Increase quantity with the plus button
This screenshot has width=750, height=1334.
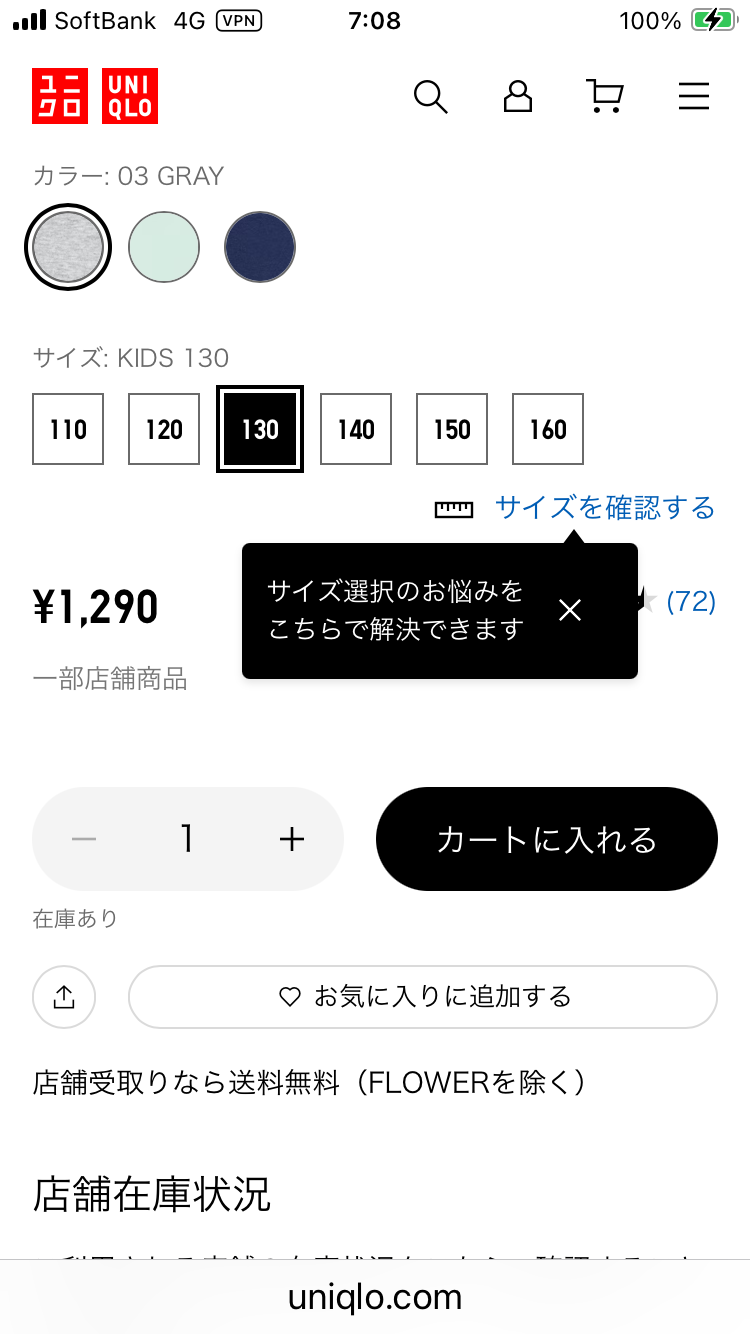291,839
